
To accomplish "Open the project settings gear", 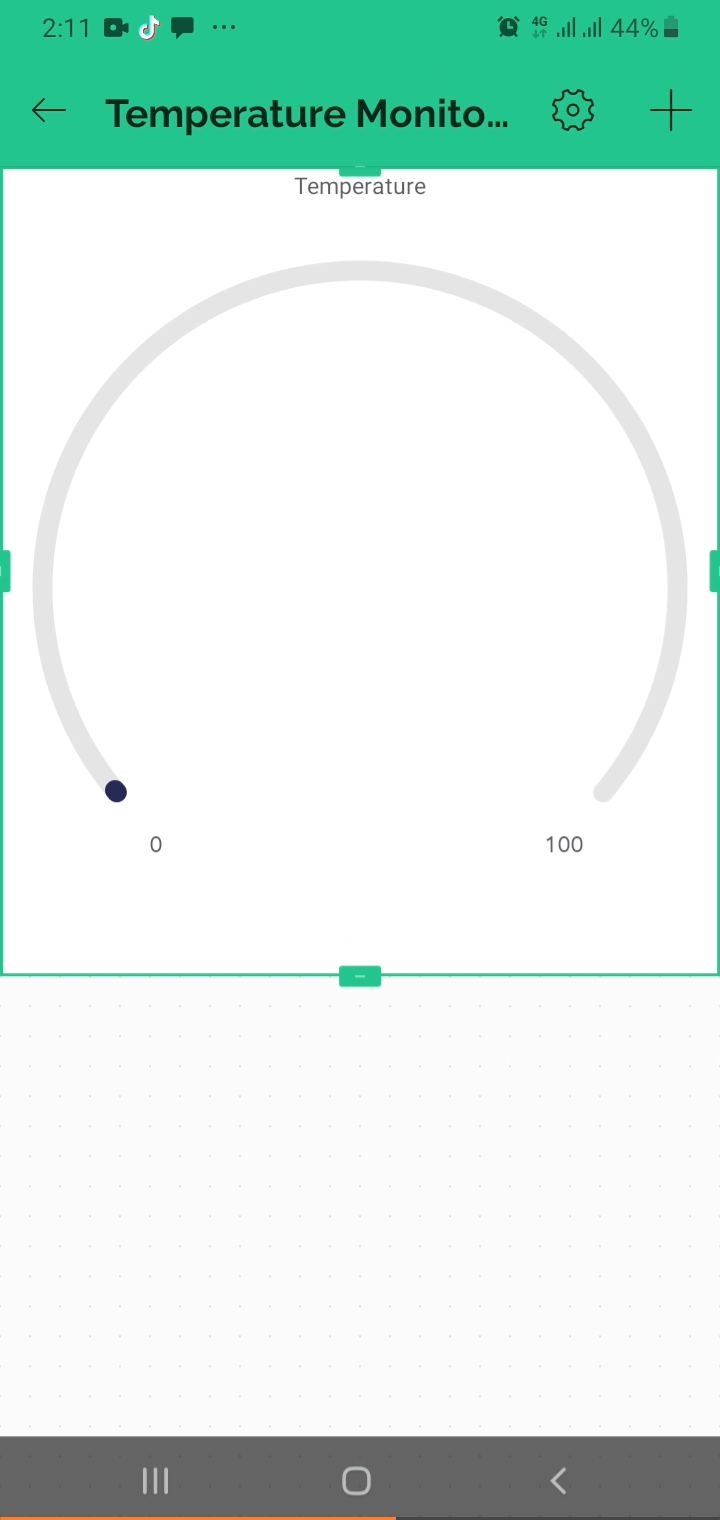I will pos(573,111).
